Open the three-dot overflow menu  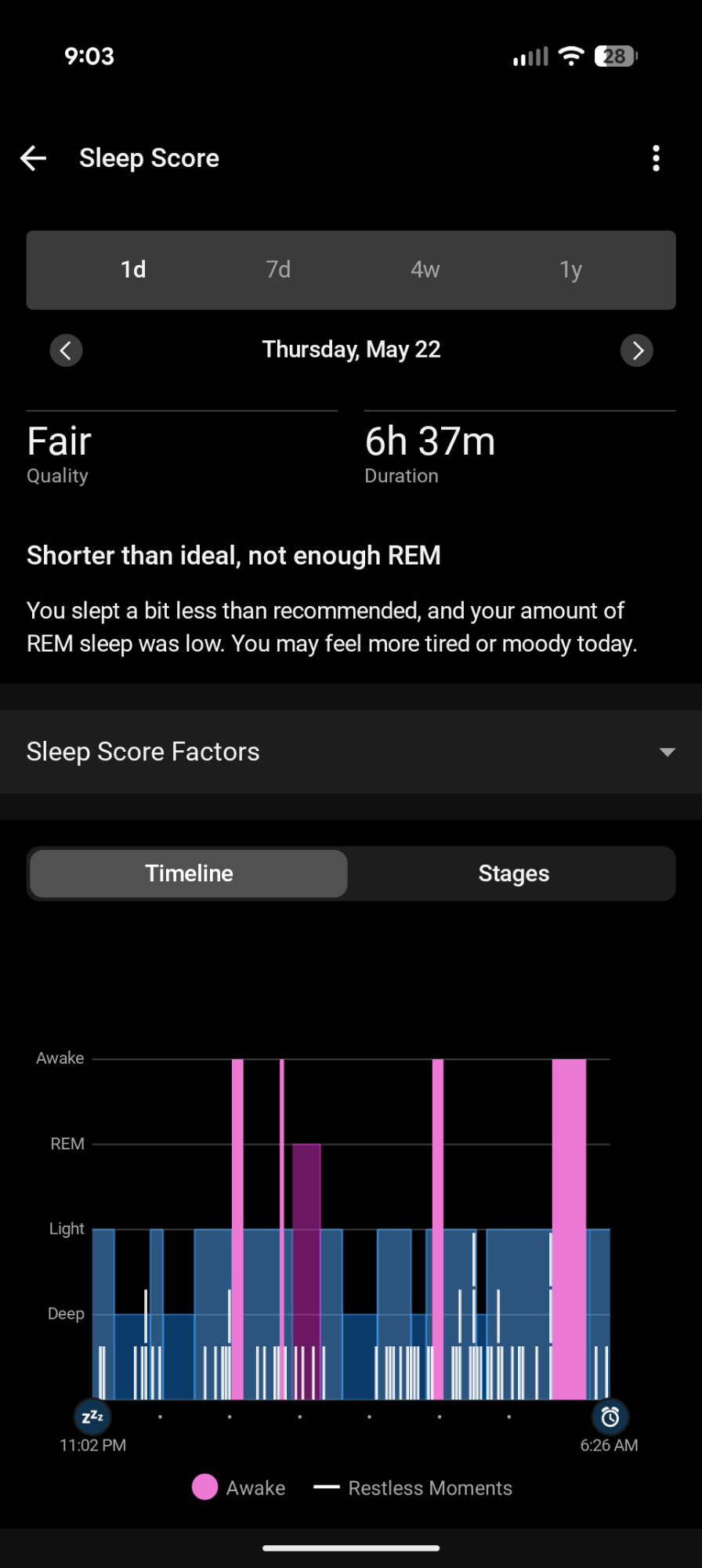(656, 158)
